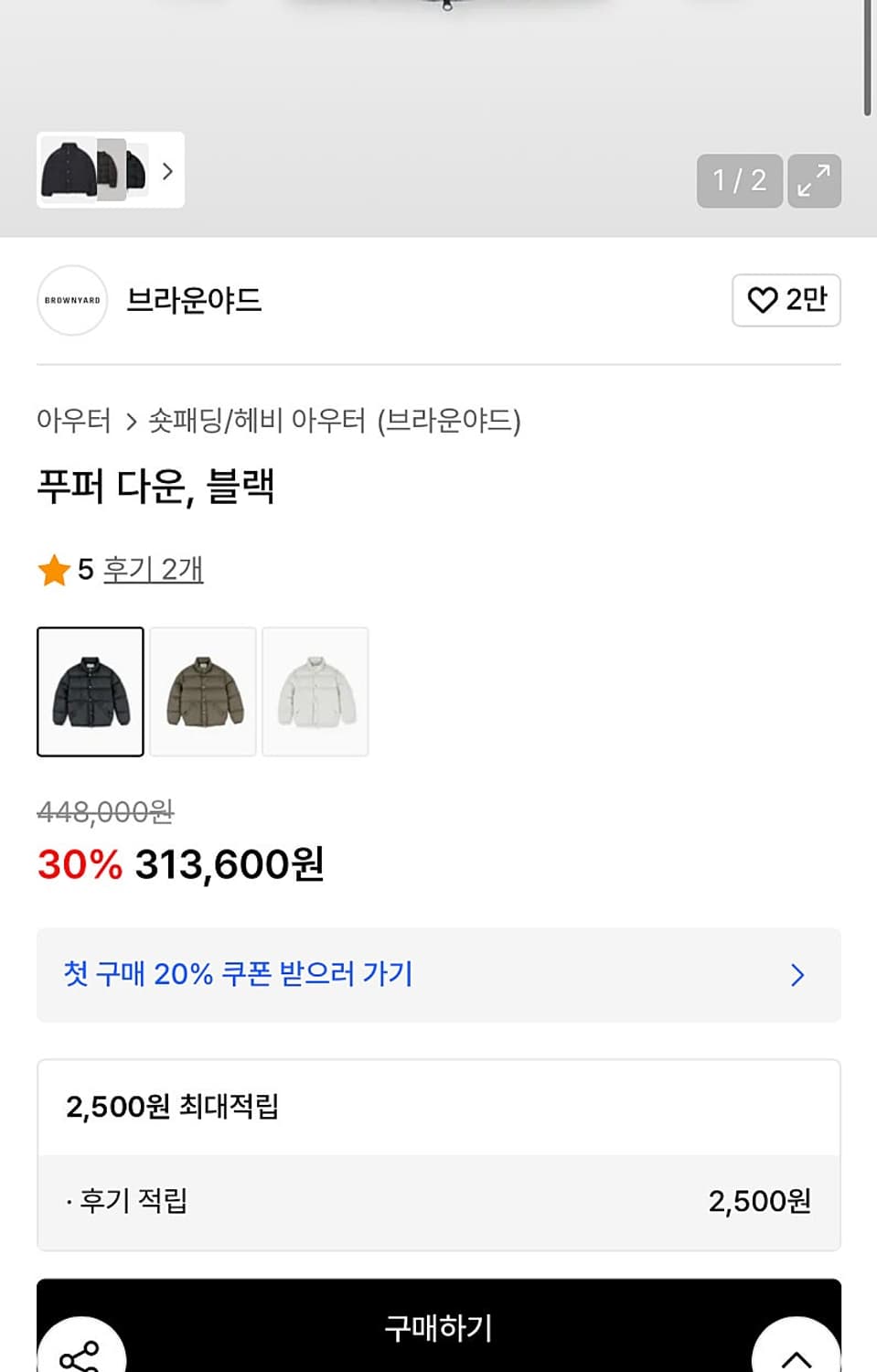This screenshot has width=877, height=1372.
Task: Expand the first purchase 20% coupon banner chevron
Action: click(798, 976)
